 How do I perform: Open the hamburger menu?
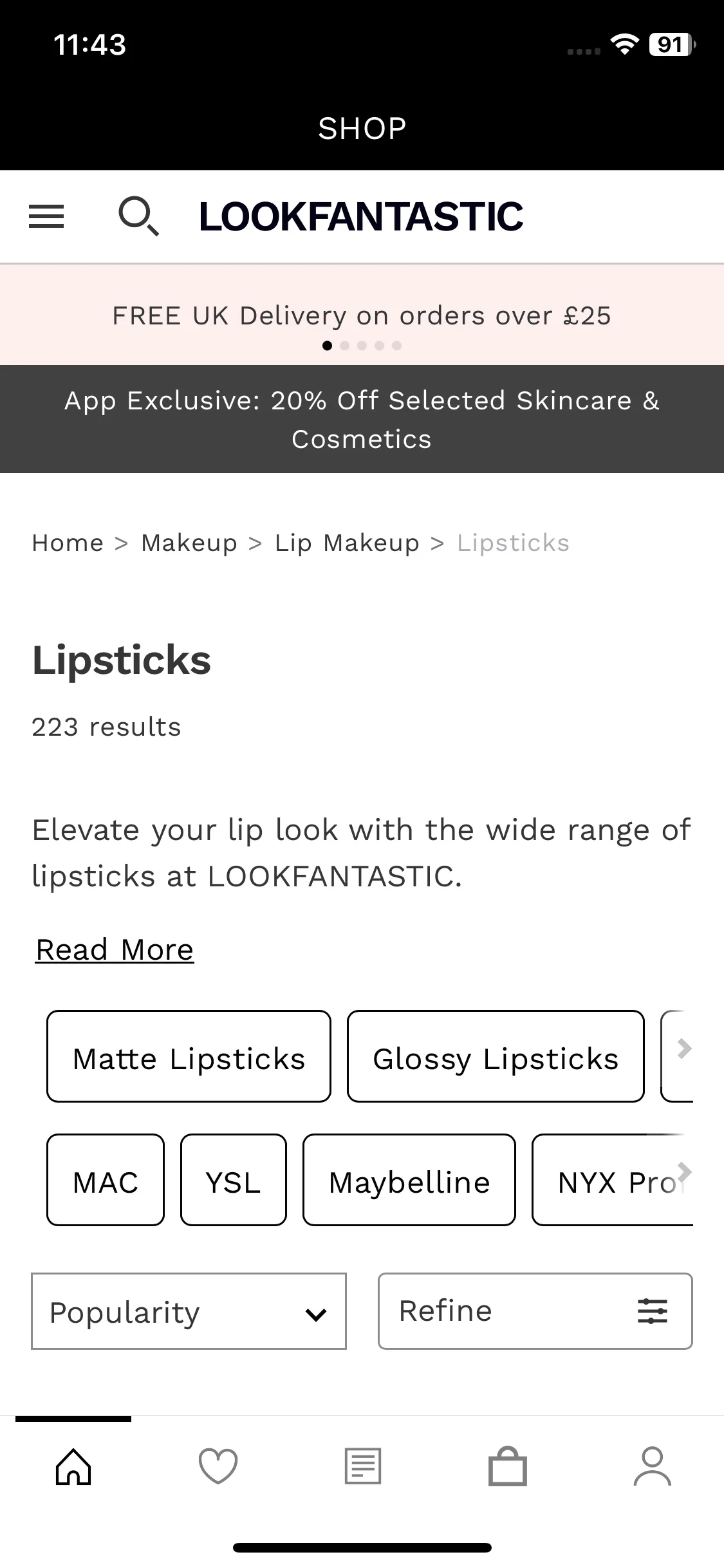point(46,216)
